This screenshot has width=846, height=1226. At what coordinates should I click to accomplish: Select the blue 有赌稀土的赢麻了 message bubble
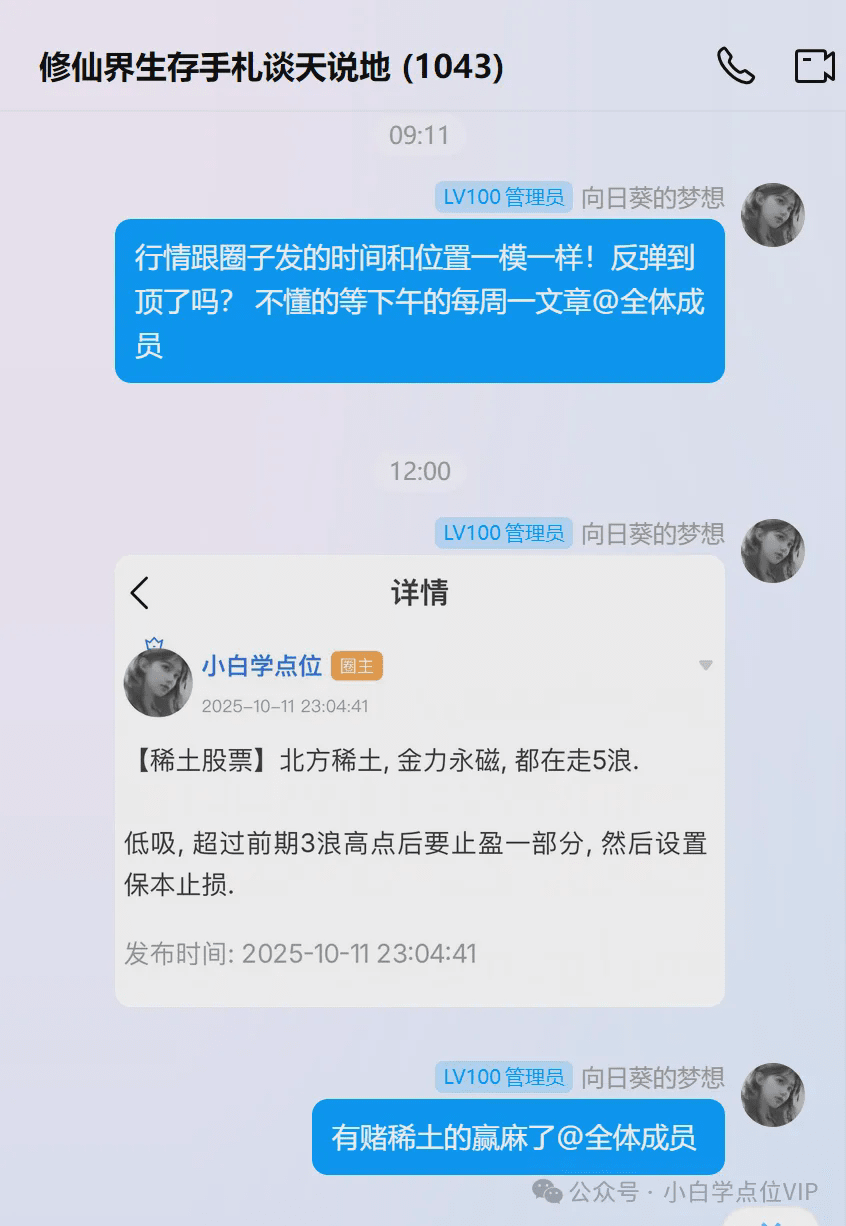click(x=518, y=1137)
